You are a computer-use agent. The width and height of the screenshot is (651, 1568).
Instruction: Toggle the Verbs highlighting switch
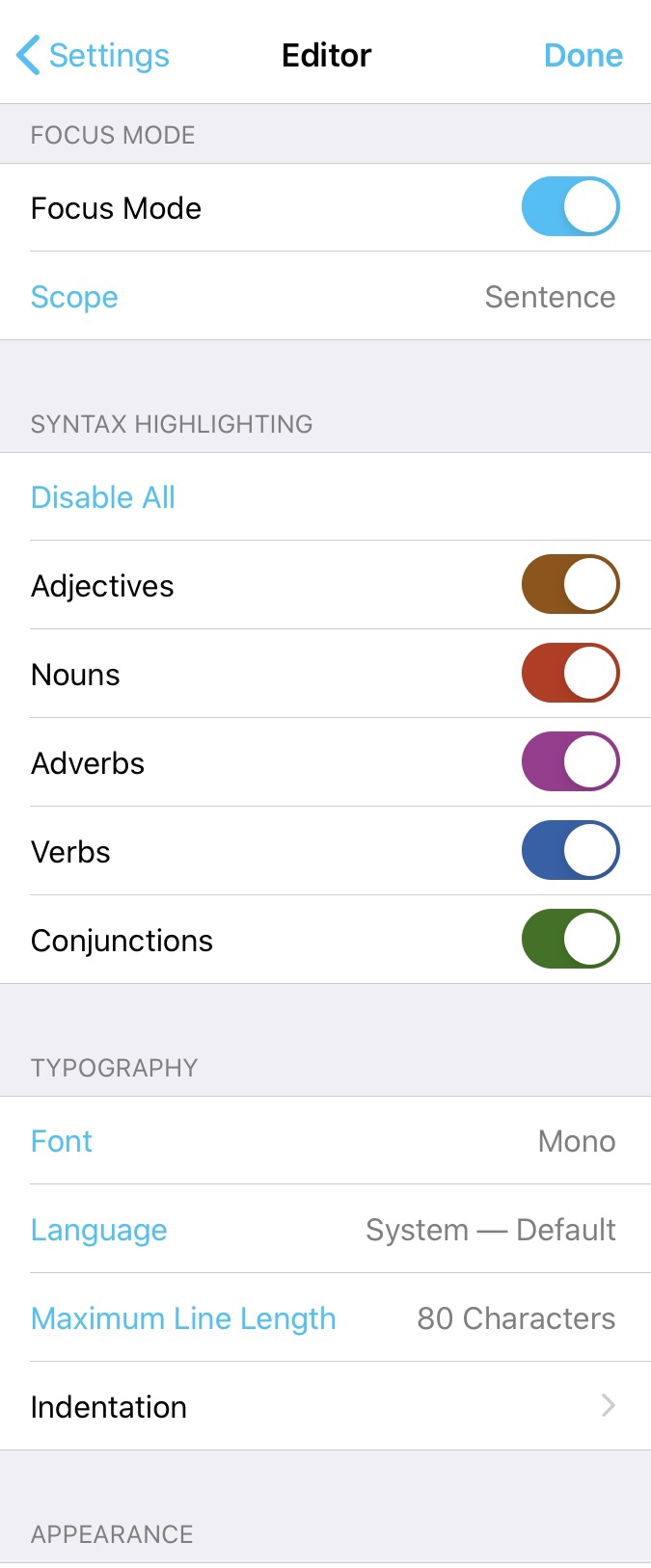pyautogui.click(x=570, y=851)
